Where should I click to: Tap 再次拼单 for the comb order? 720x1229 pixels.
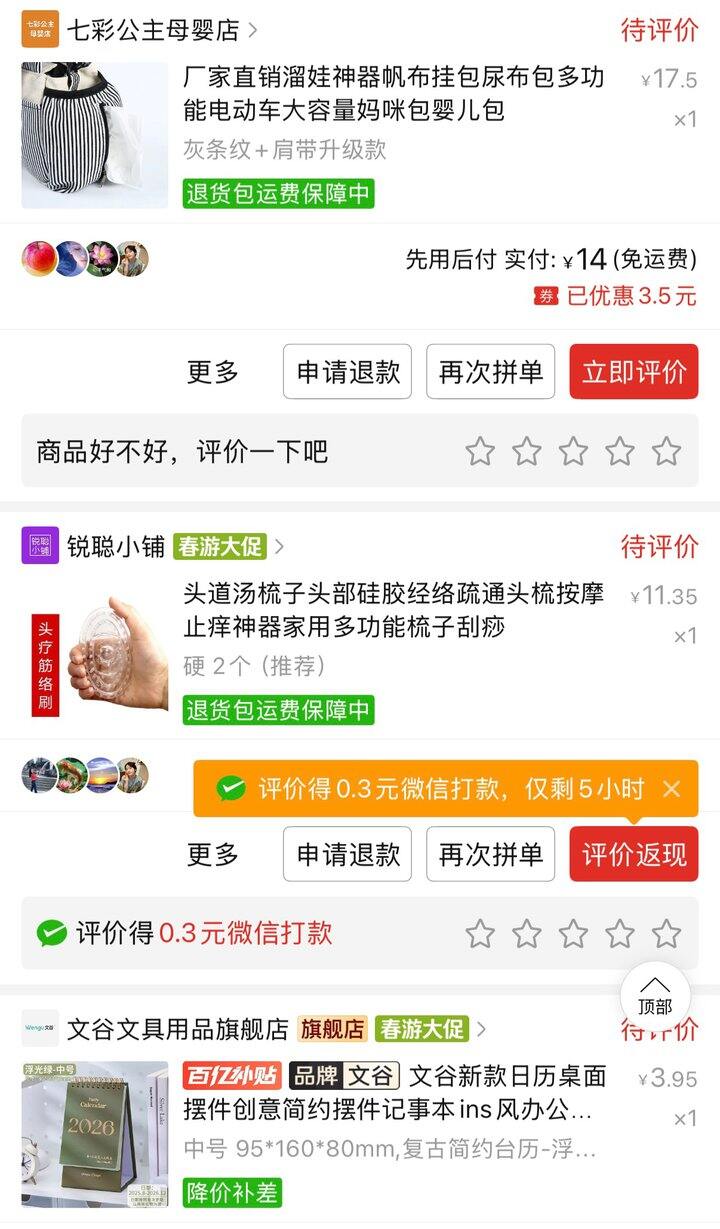pos(490,854)
